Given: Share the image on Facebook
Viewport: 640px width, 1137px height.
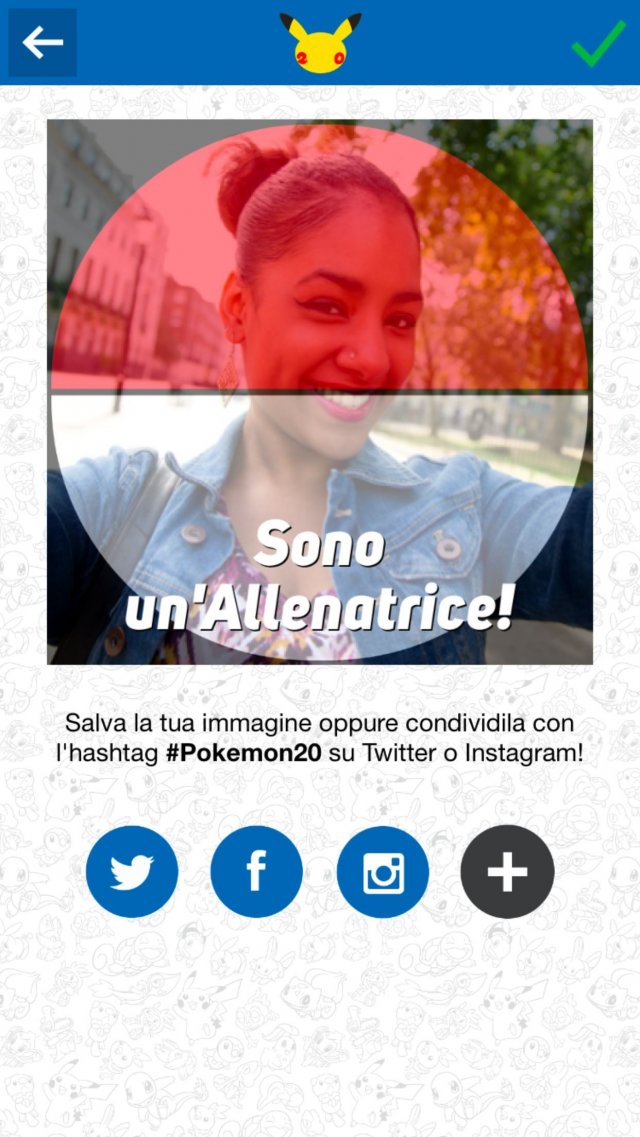Looking at the screenshot, I should [256, 872].
